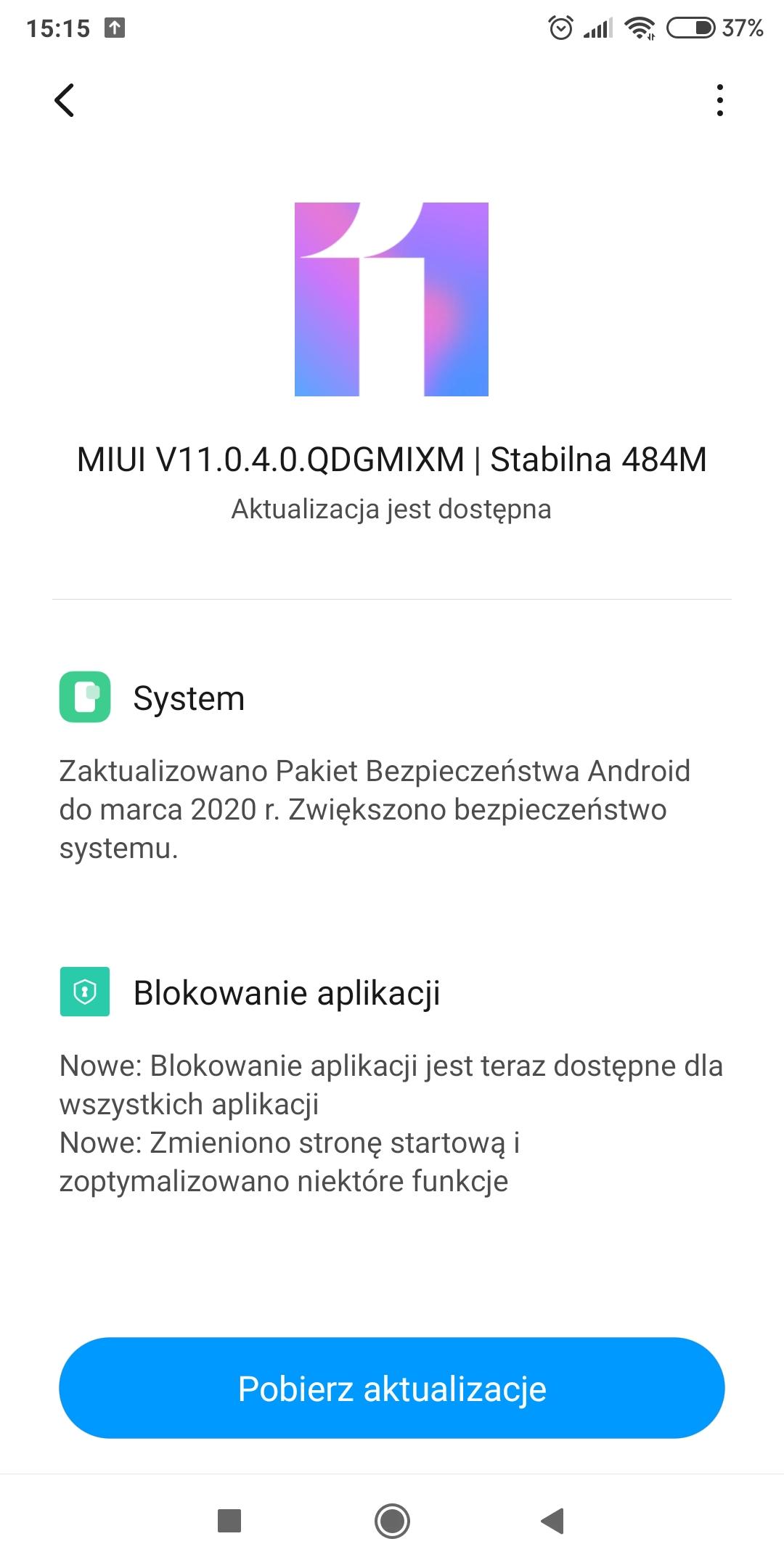Viewport: 784px width, 1568px height.
Task: Tap Pobierz aktualizacje to download update
Action: [392, 1388]
